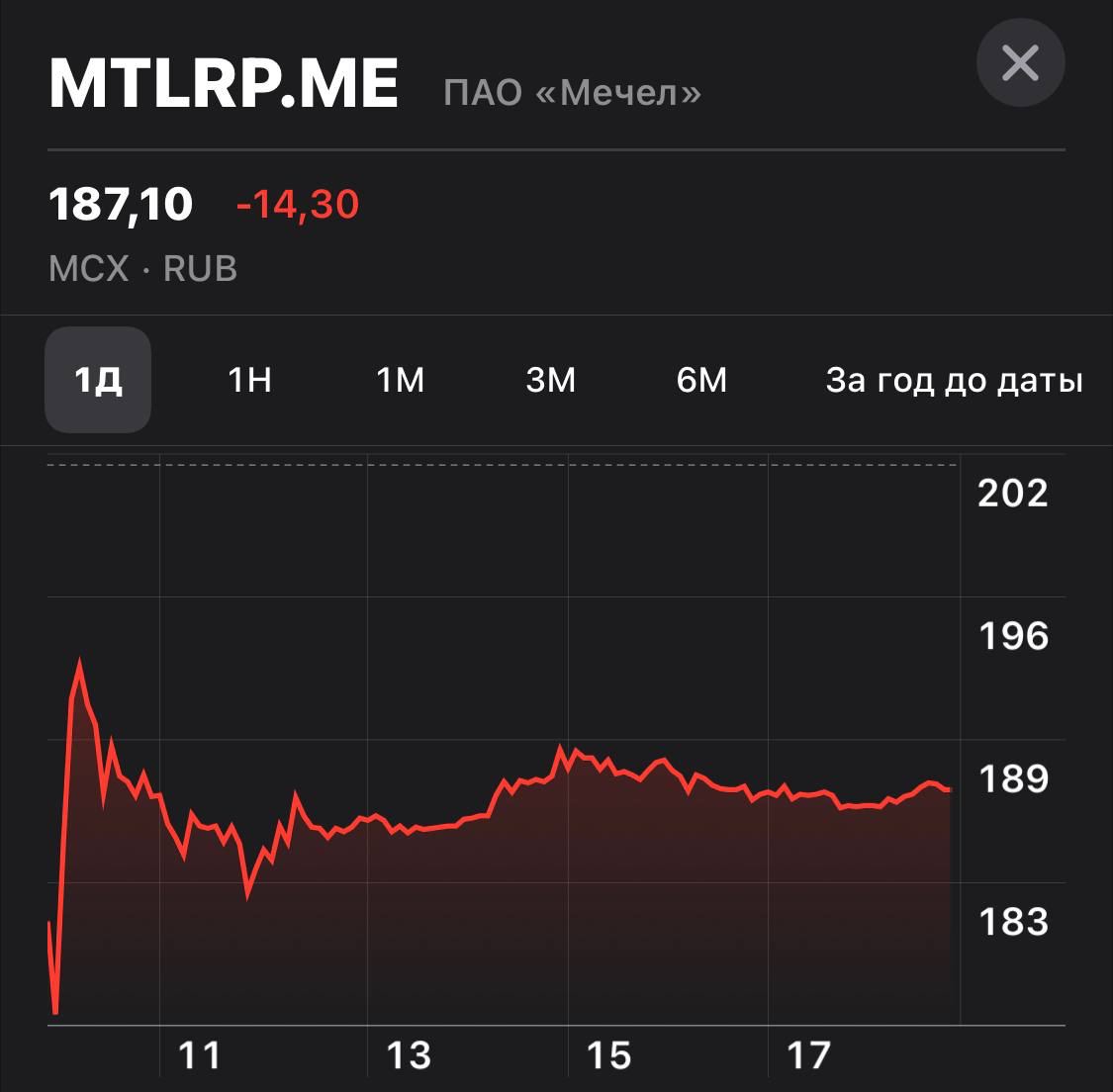Switch to the 1Н weekly chart range
This screenshot has height=1092, width=1113.
249,380
